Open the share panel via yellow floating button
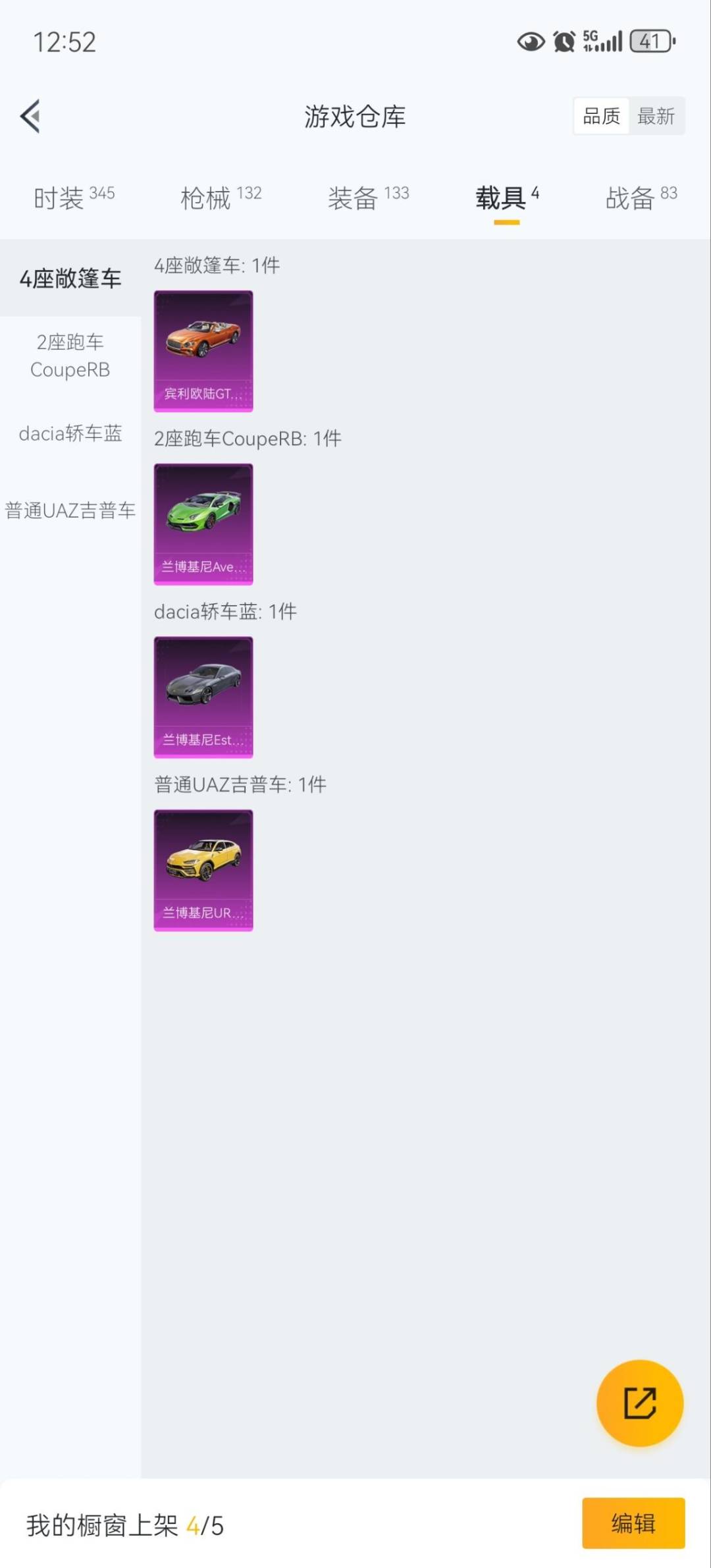This screenshot has width=711, height=1568. point(639,1403)
